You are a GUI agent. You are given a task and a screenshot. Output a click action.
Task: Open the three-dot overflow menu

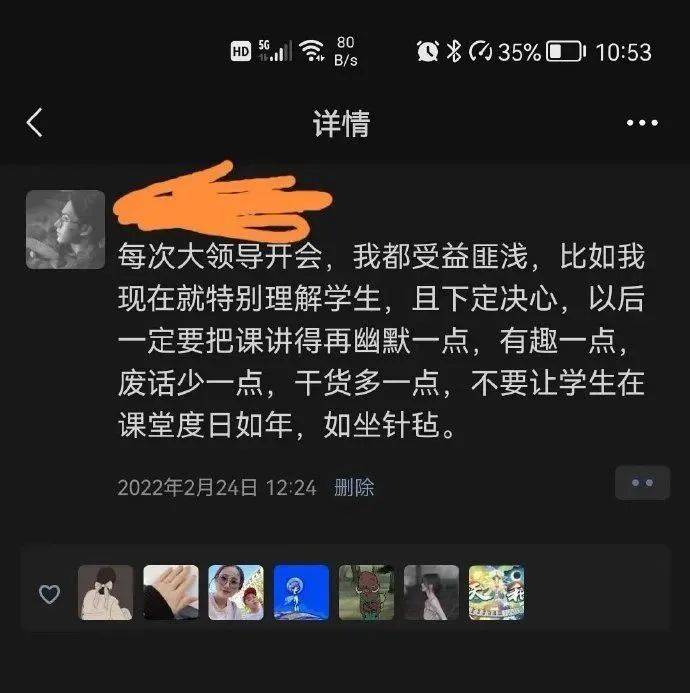[642, 123]
